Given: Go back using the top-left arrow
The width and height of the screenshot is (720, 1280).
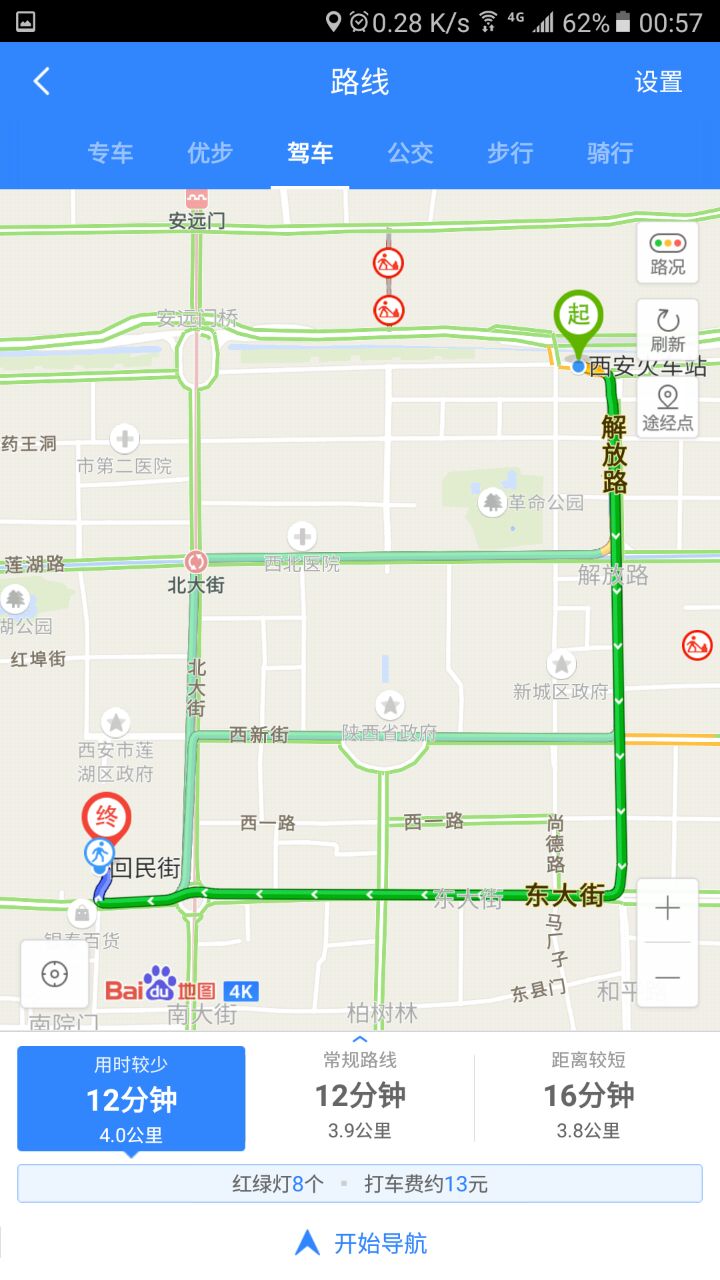Looking at the screenshot, I should pos(42,82).
